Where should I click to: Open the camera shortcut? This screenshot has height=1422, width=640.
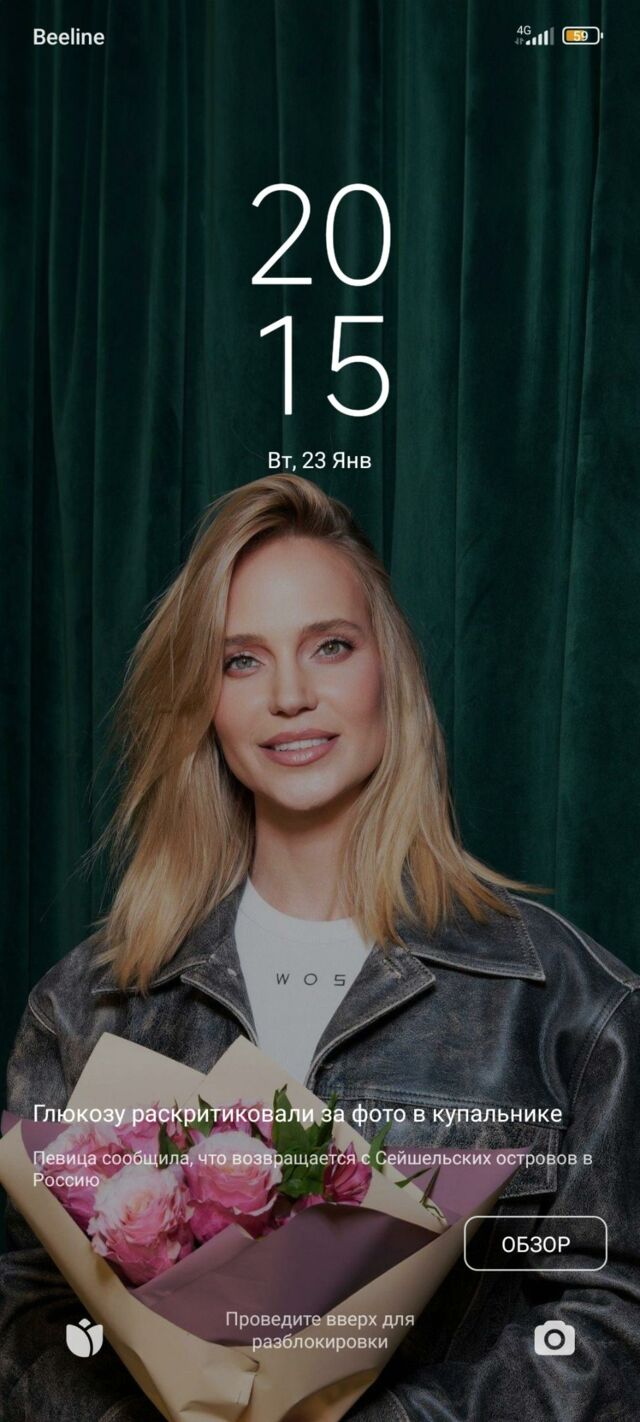pos(554,1338)
